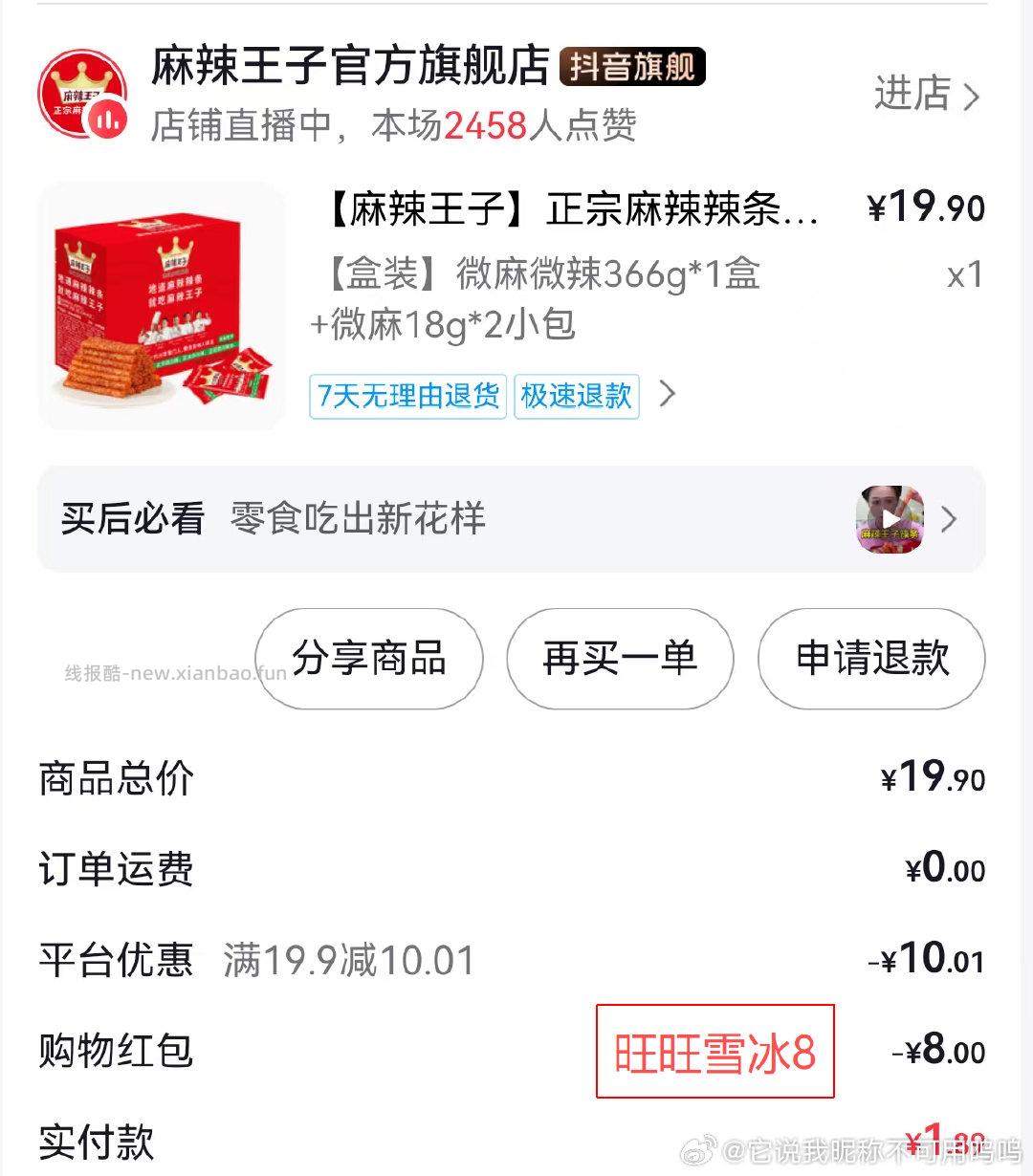The height and width of the screenshot is (1176, 1033).
Task: Click 再买一单 to reorder
Action: 619,659
